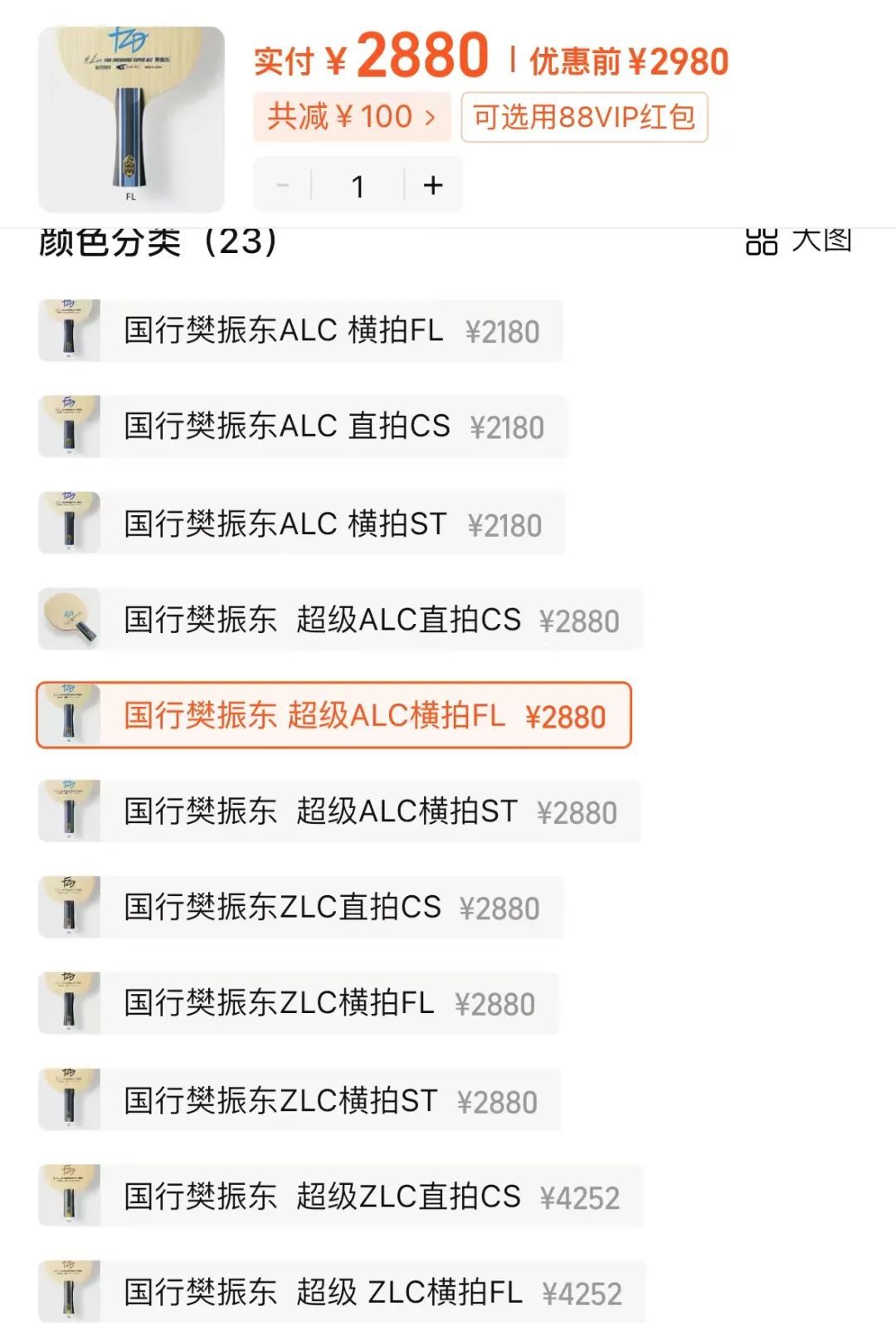This screenshot has height=1330, width=896.
Task: Click the 国行樊振东ALC 横拍FL option thumbnail
Action: [71, 330]
